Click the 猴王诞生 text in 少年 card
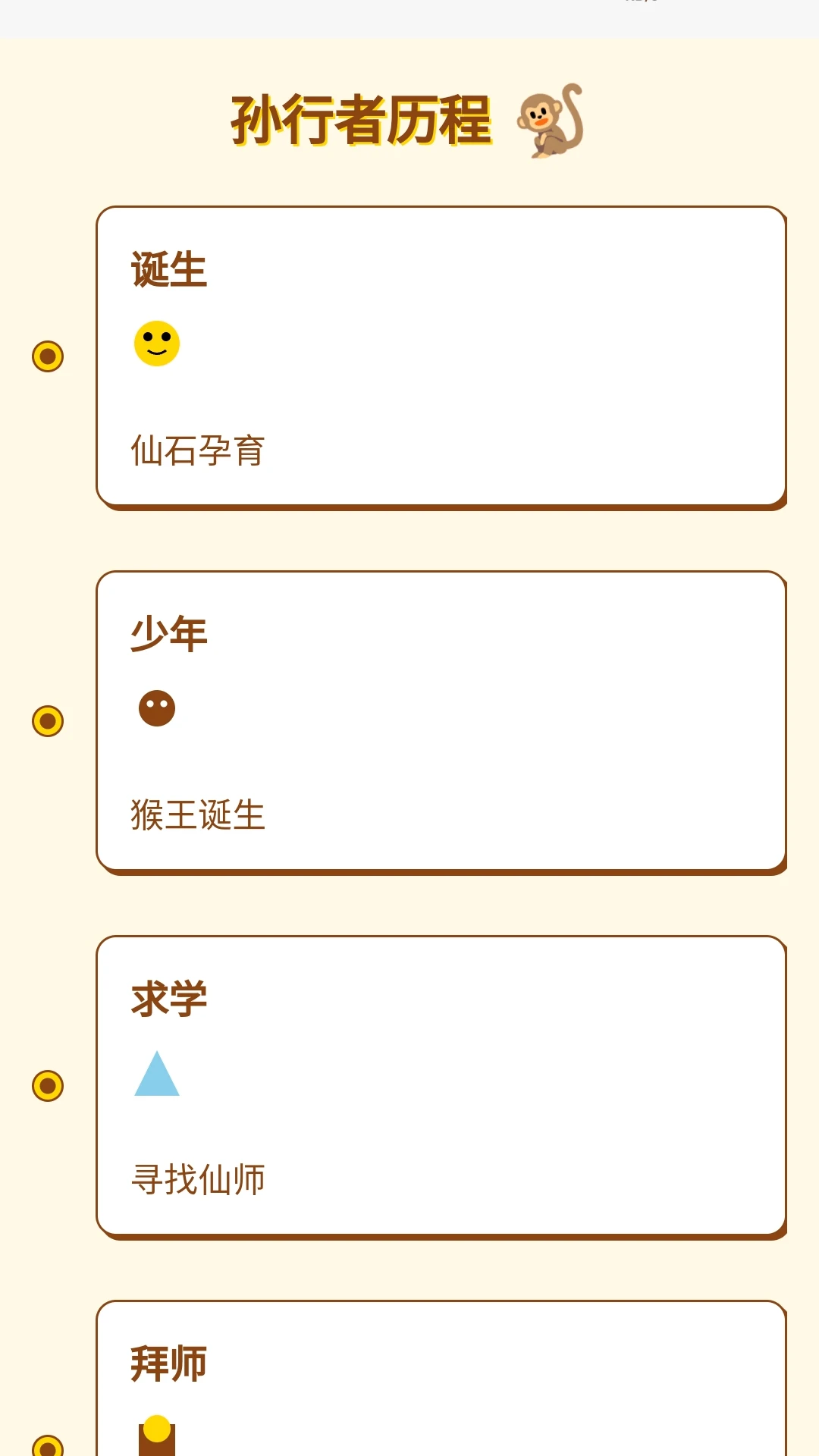The image size is (819, 1456). [197, 815]
